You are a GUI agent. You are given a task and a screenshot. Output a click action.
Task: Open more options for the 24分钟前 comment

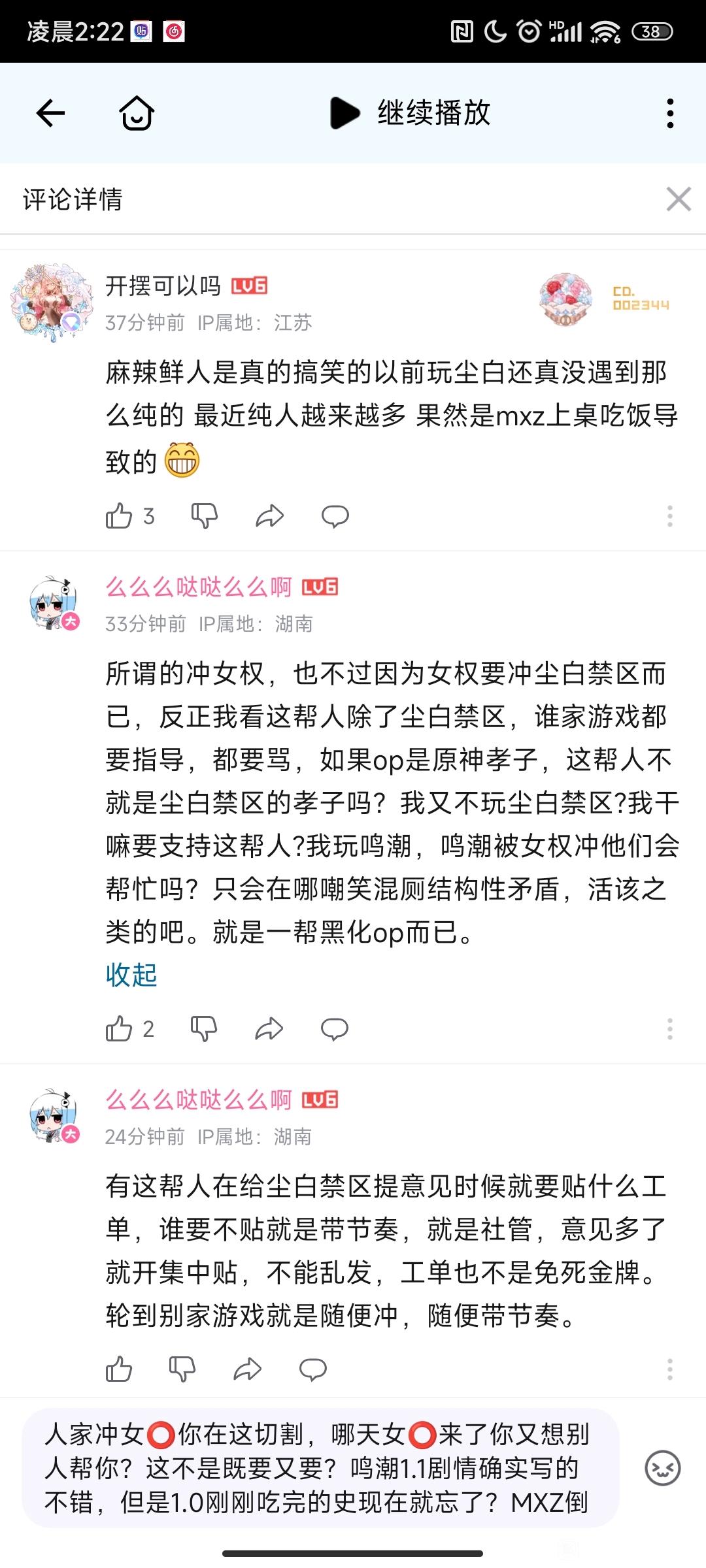click(670, 1369)
